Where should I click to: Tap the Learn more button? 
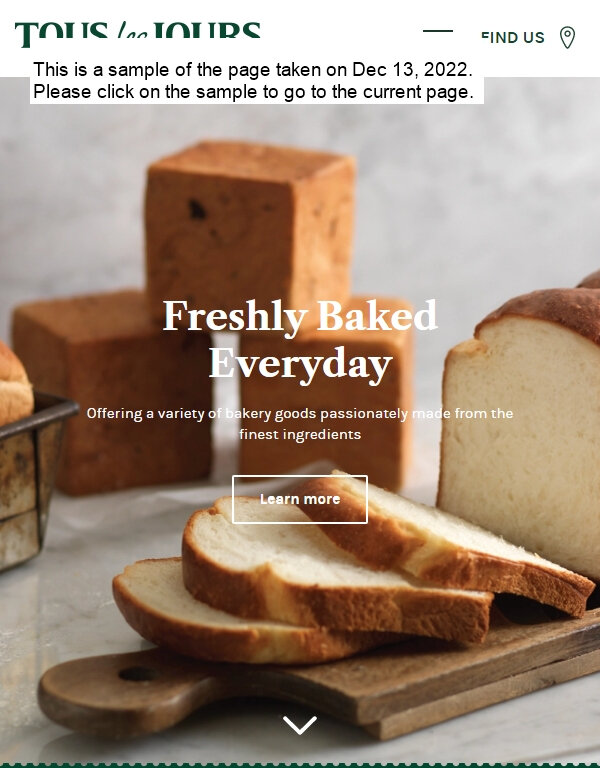(x=300, y=499)
